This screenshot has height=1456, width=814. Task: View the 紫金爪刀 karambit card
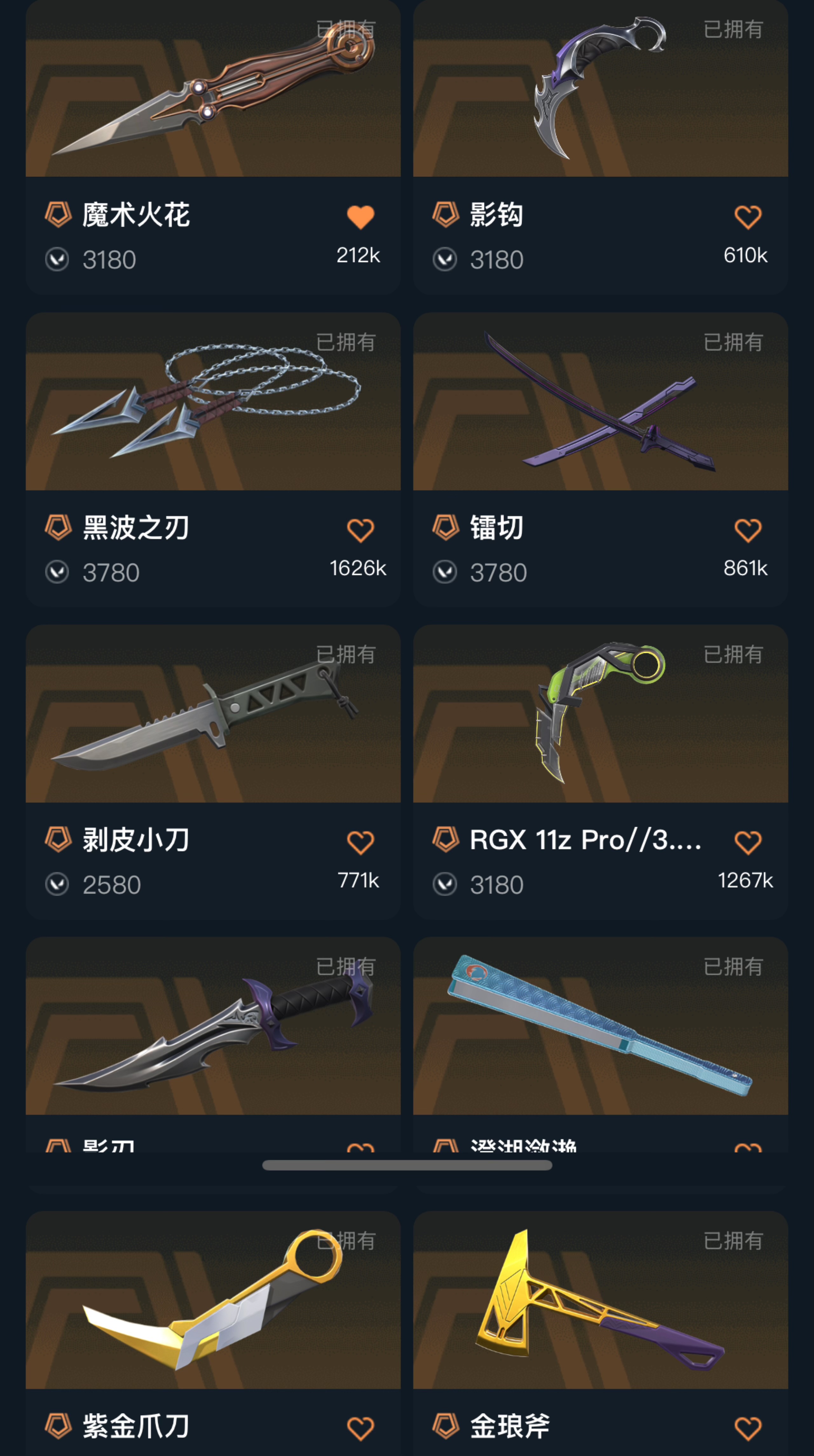tap(213, 1300)
